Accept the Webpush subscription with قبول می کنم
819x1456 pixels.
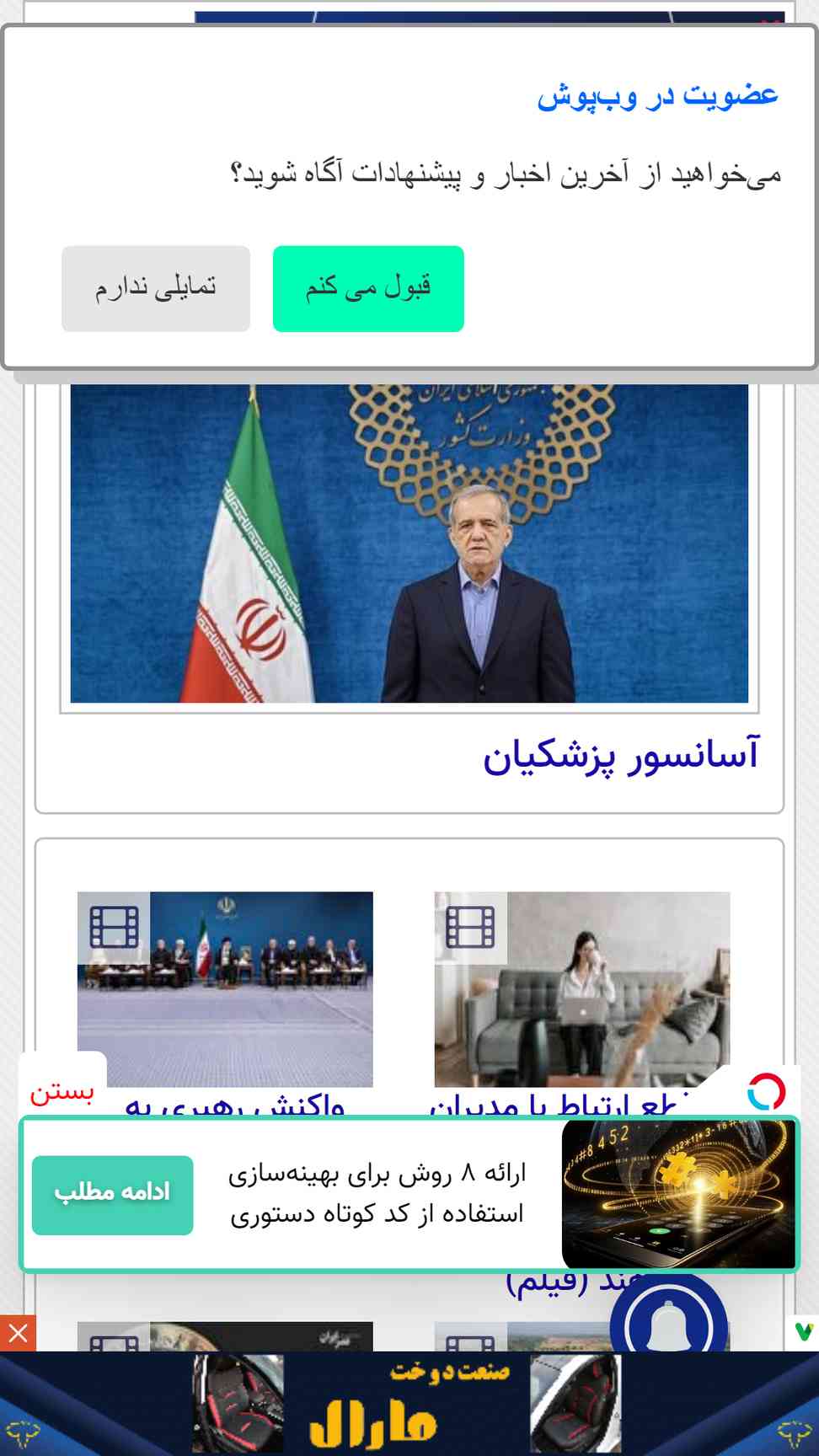click(368, 288)
